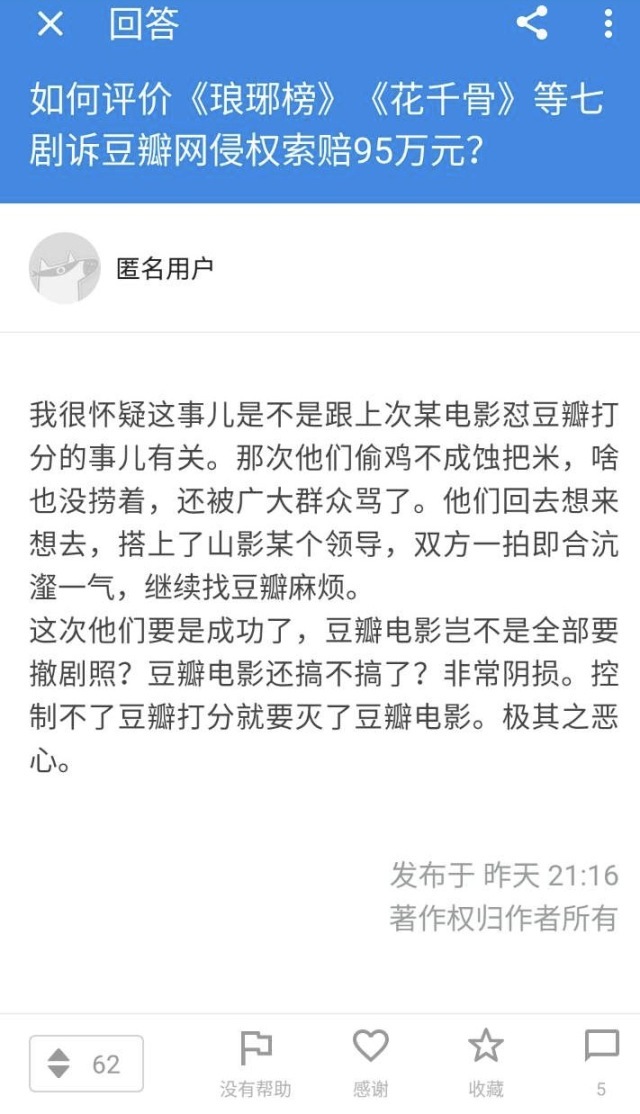
Task: Open the 5 comments
Action: tap(601, 1062)
